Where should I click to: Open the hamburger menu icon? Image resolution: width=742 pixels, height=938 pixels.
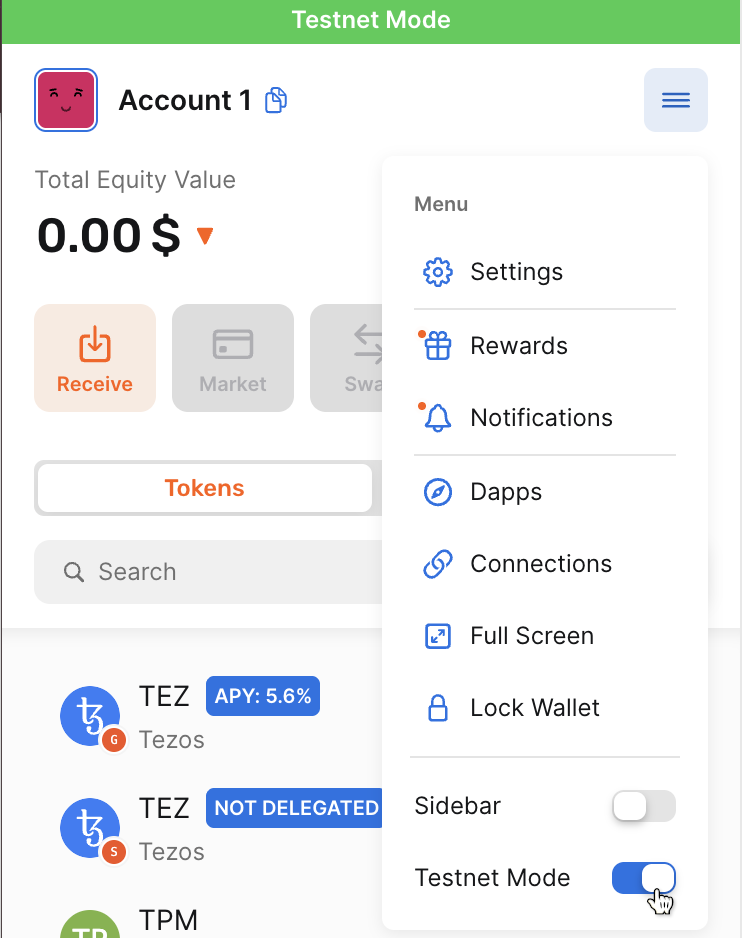coord(676,100)
